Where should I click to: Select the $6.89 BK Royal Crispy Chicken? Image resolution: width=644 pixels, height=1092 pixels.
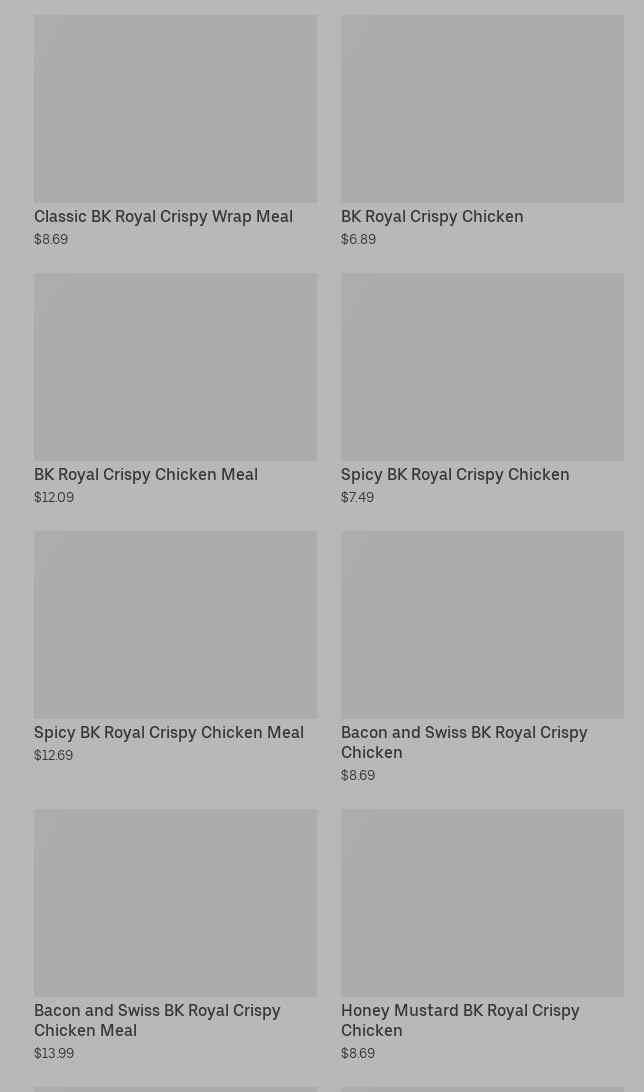click(482, 130)
